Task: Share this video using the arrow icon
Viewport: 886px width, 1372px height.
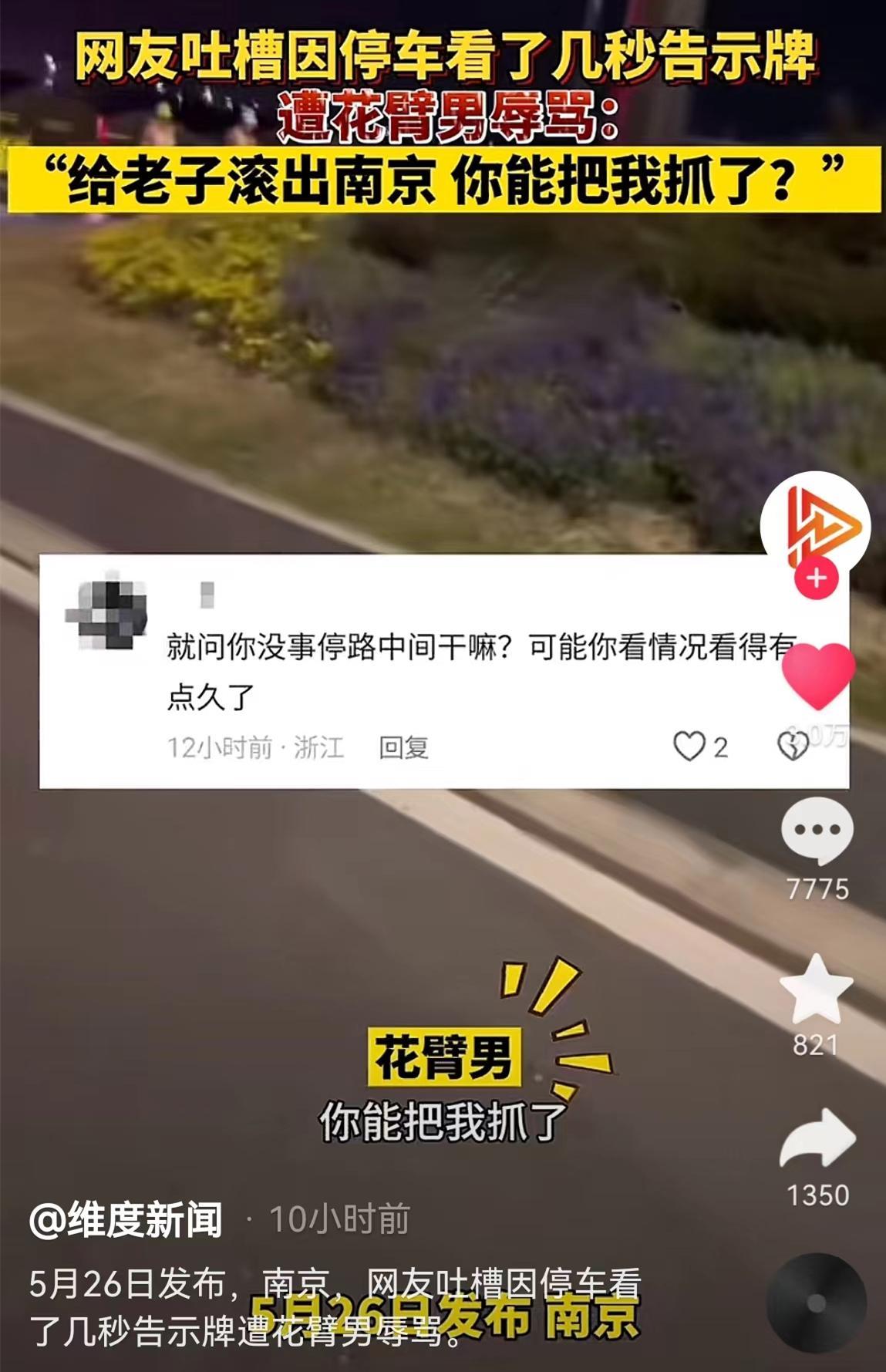Action: pyautogui.click(x=817, y=1140)
